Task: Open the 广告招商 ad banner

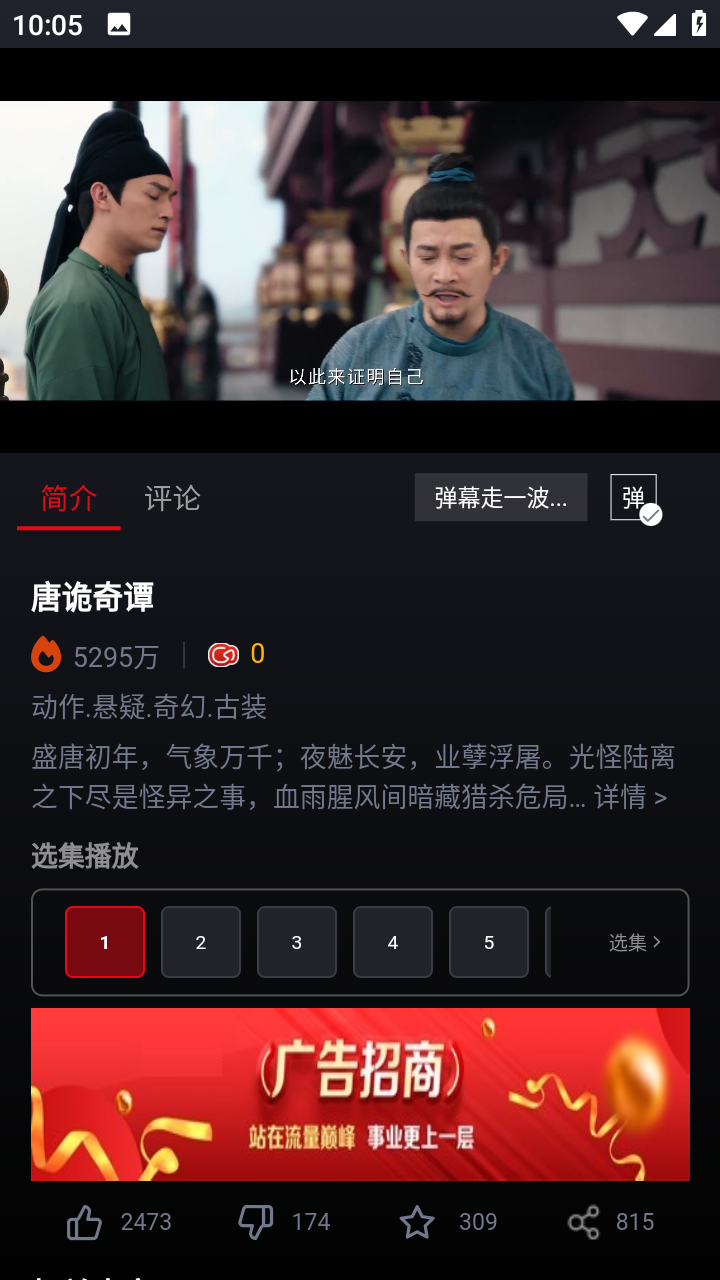Action: 360,1094
